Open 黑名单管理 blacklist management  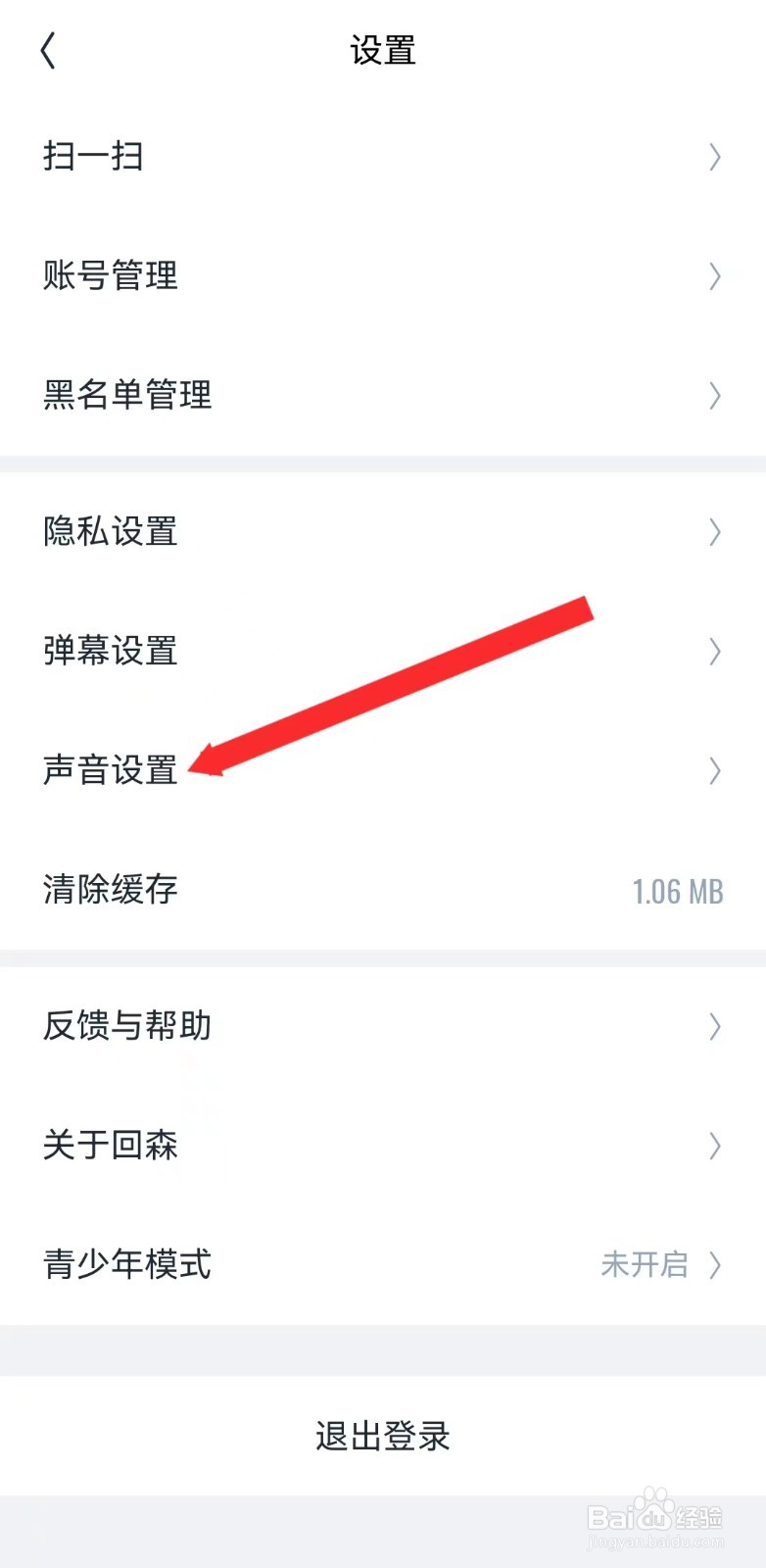[126, 396]
